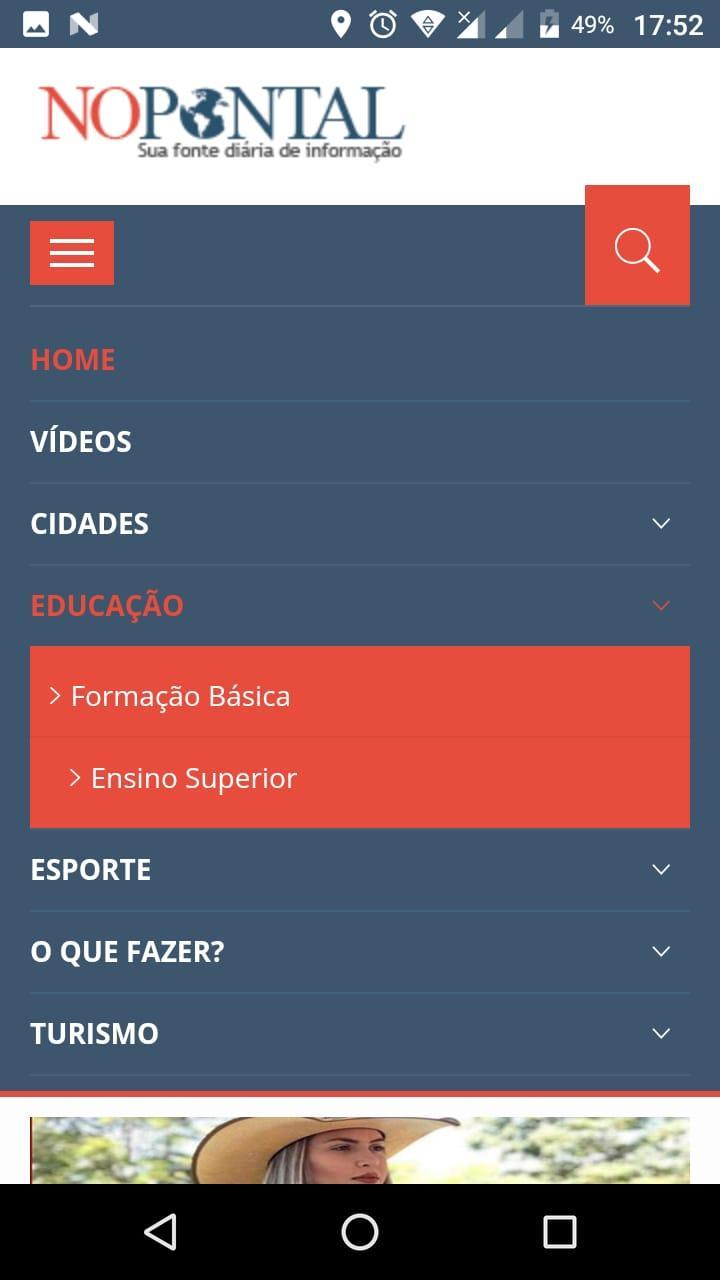Collapse the hamburger menu button

point(72,253)
